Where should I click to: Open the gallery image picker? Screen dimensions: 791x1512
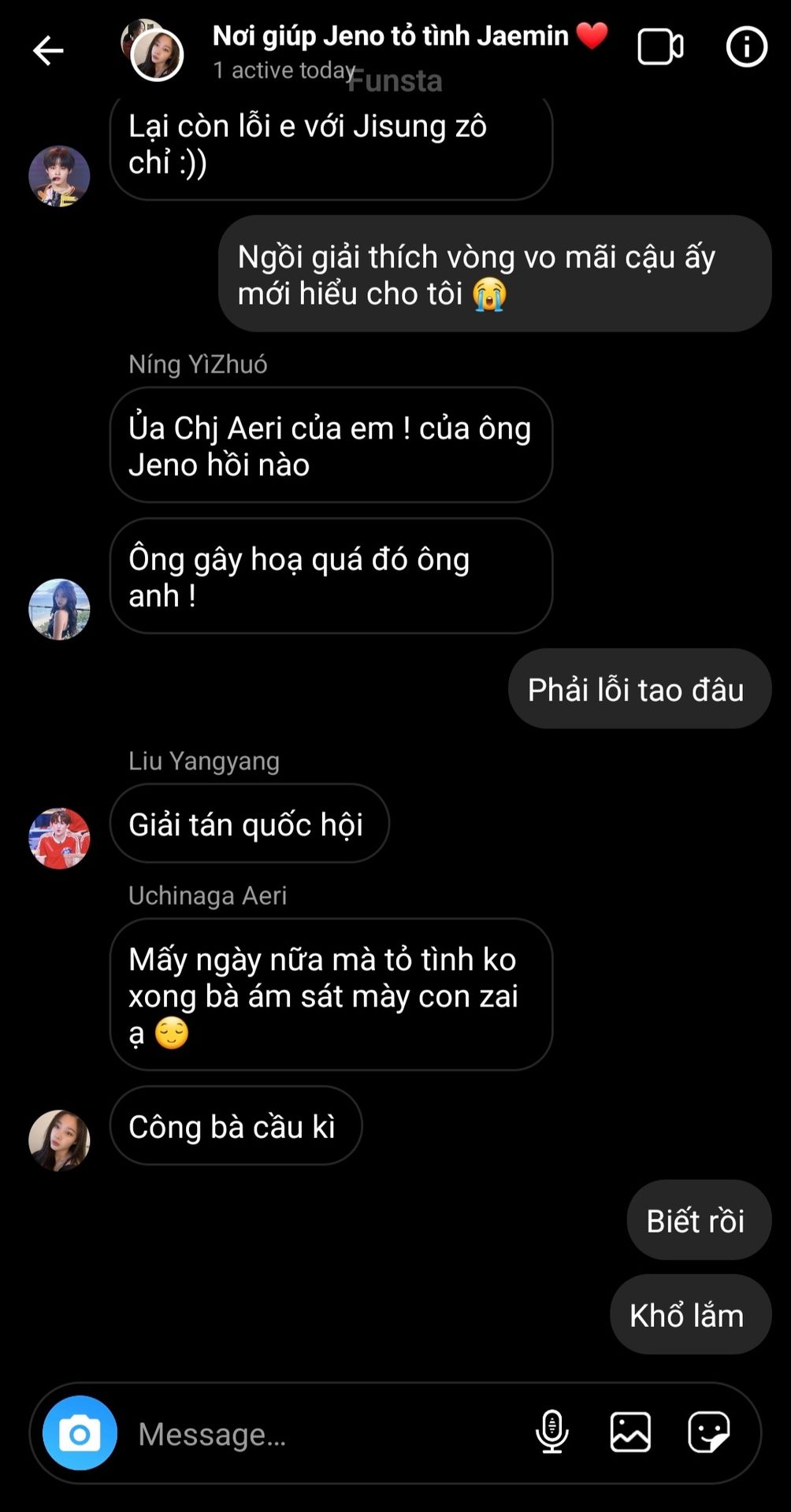point(630,1432)
